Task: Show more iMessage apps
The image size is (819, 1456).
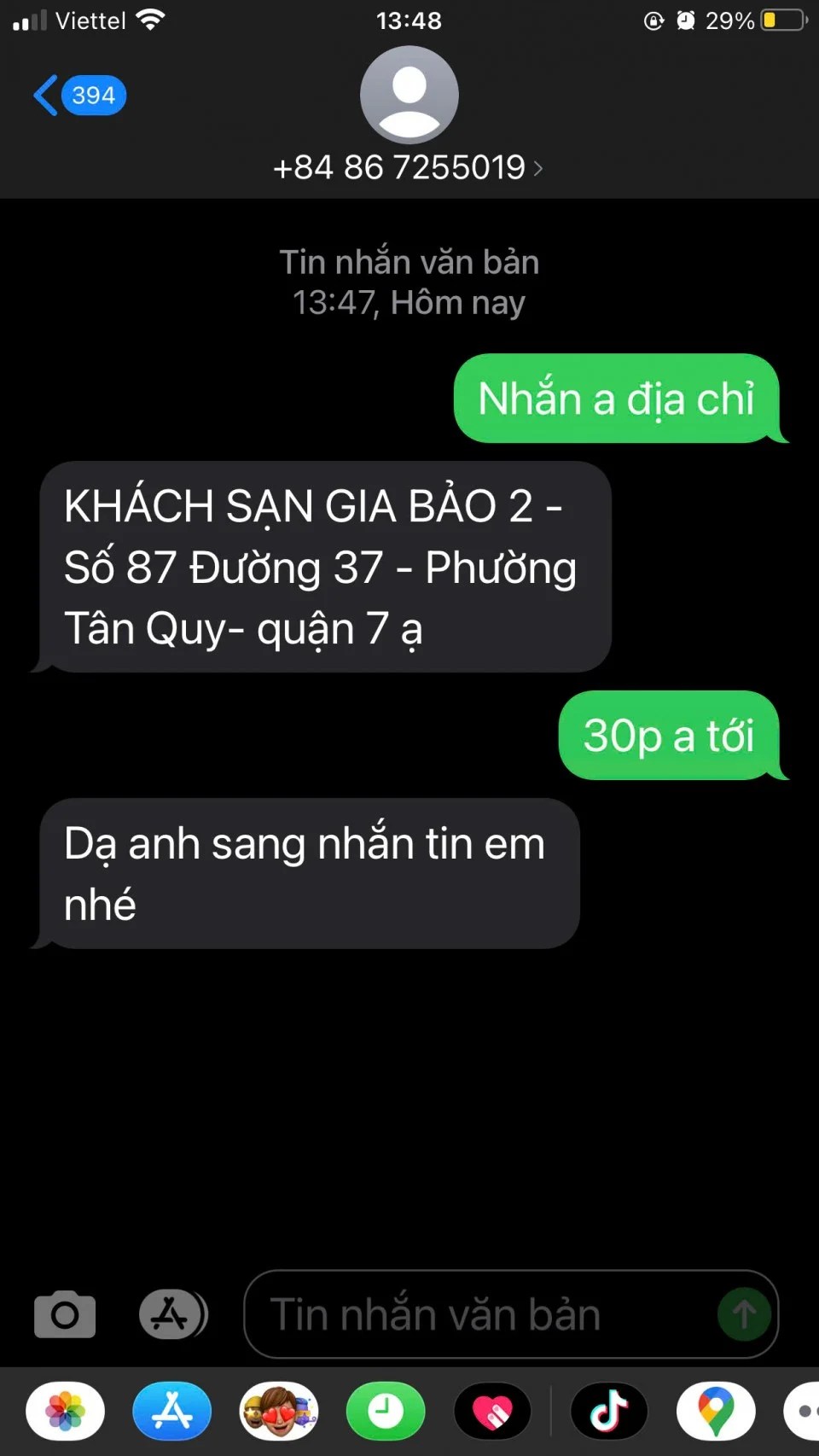Action: (x=804, y=1411)
